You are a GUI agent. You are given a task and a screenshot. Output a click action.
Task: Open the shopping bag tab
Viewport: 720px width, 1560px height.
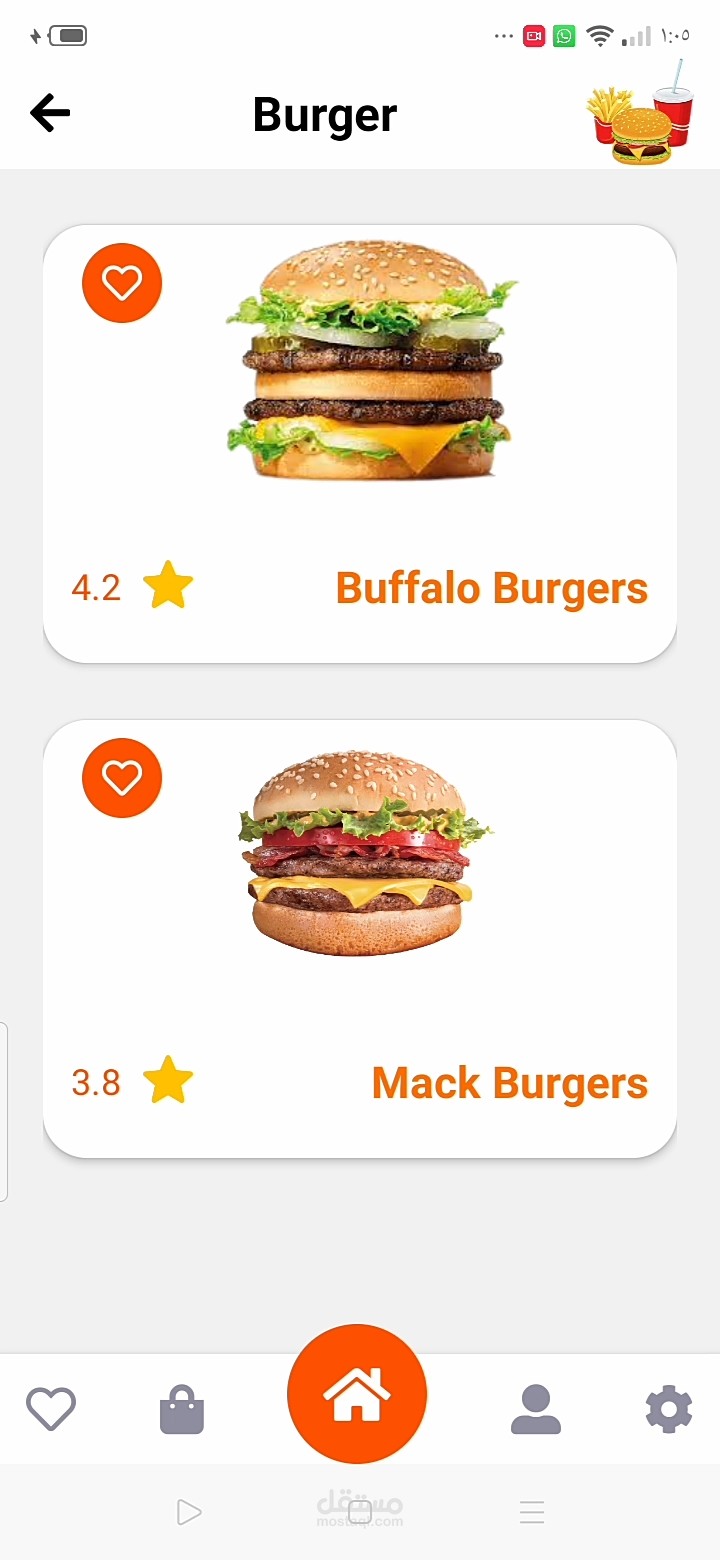click(x=182, y=1409)
